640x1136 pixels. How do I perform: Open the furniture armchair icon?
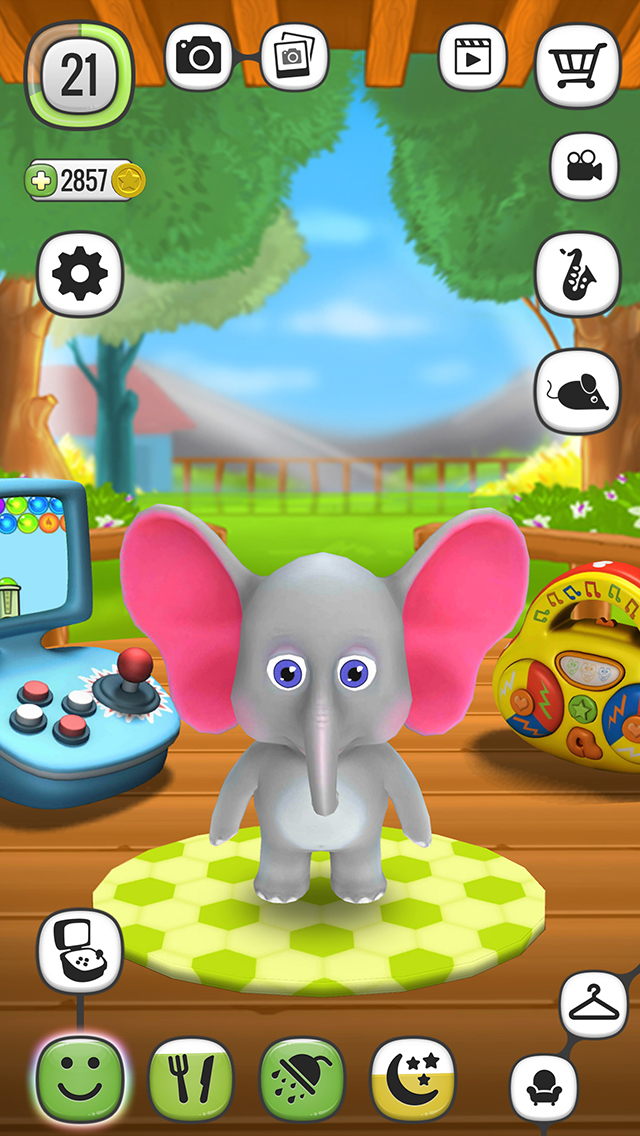pos(544,1088)
